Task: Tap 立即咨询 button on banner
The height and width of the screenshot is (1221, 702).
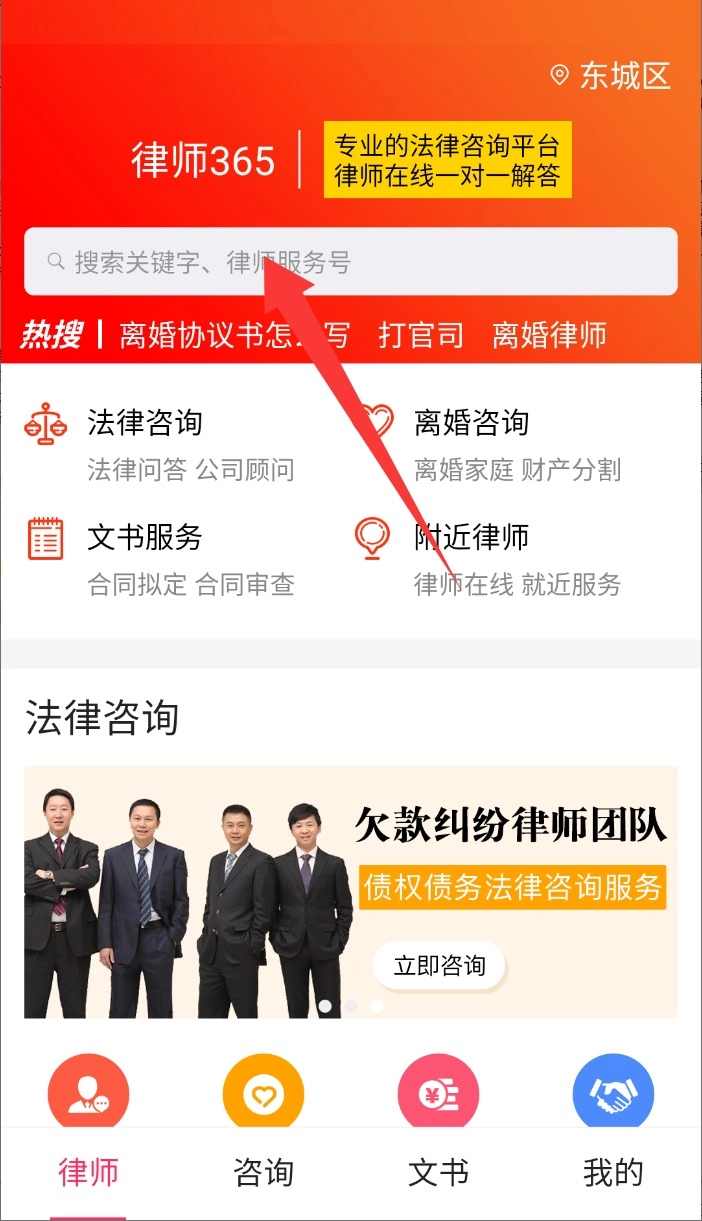Action: [x=439, y=966]
